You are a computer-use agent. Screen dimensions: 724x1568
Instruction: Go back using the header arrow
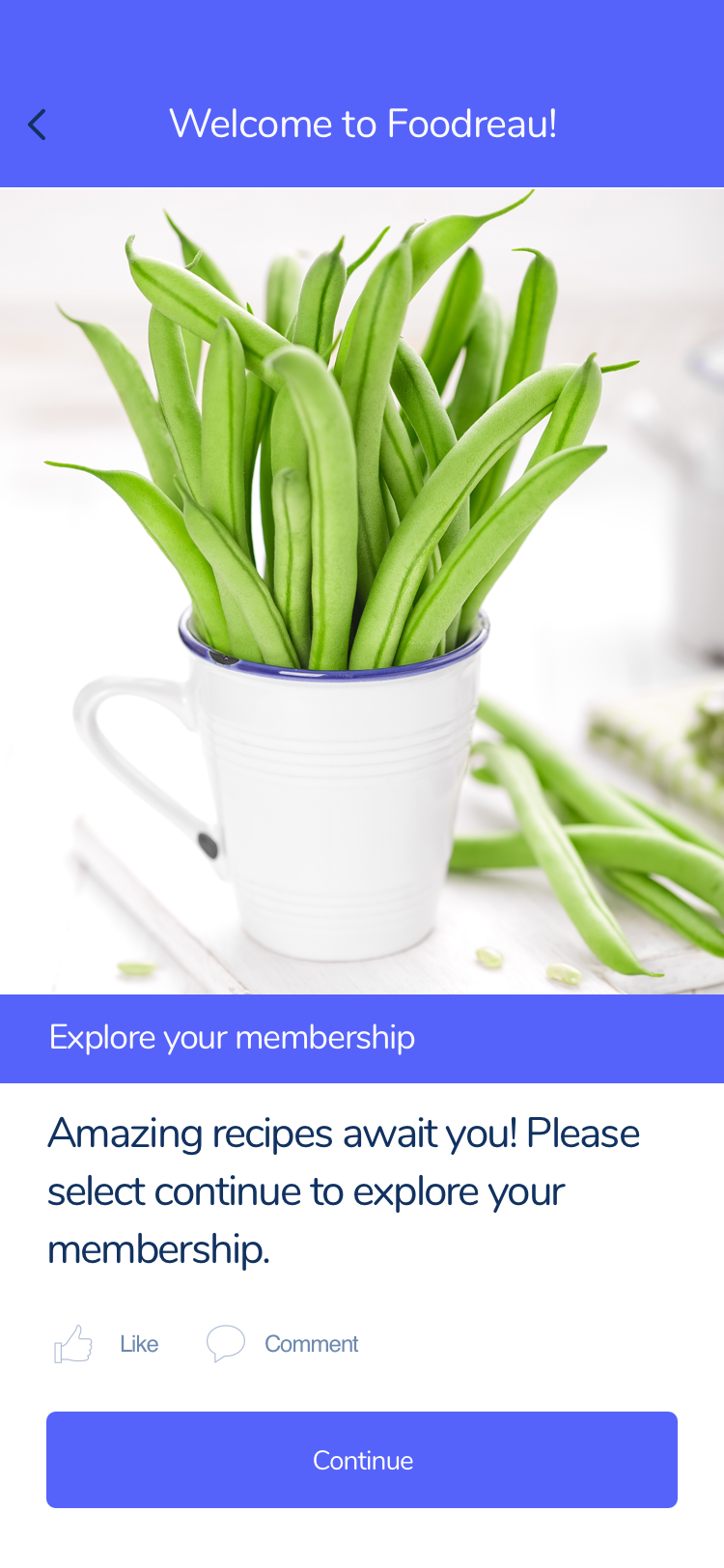37,125
